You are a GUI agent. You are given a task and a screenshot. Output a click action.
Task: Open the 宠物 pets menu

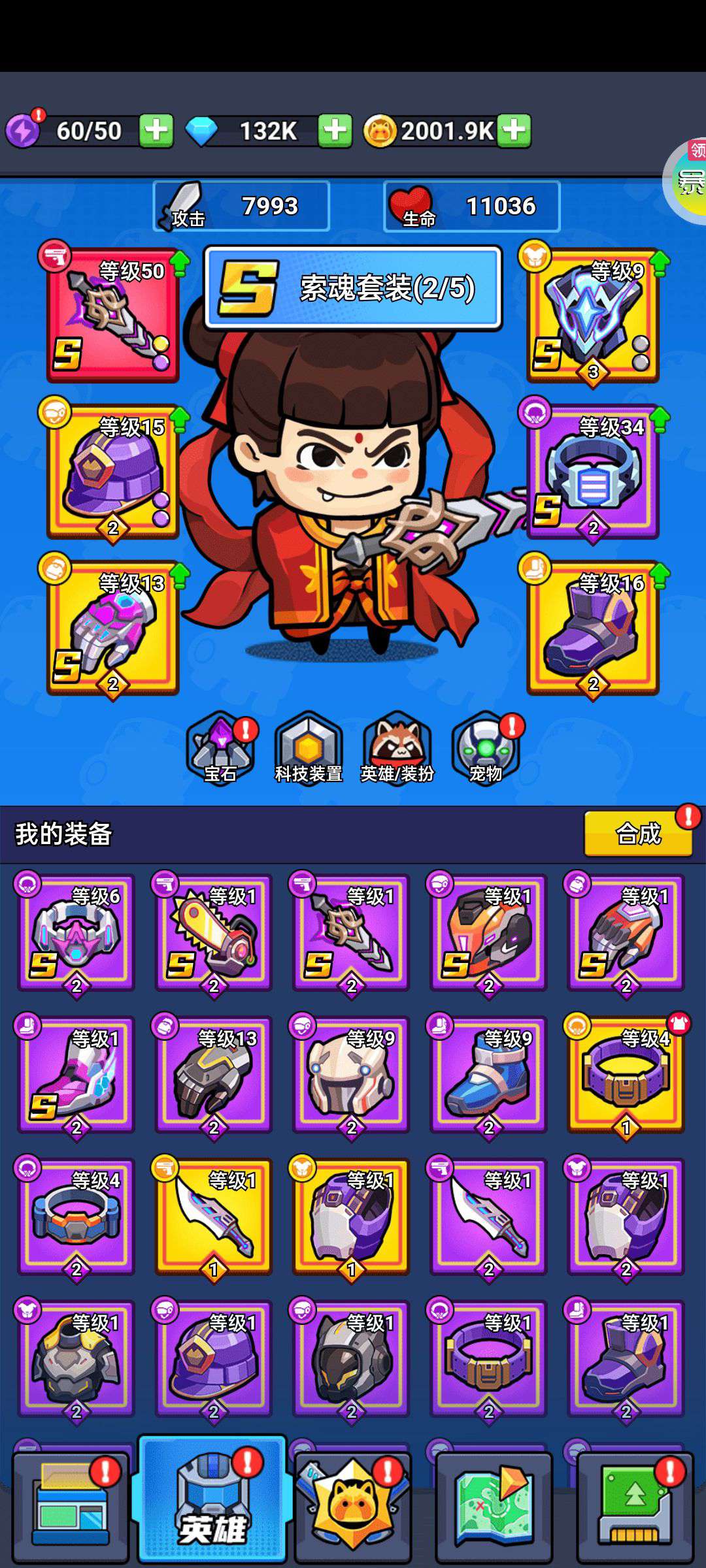tap(486, 748)
